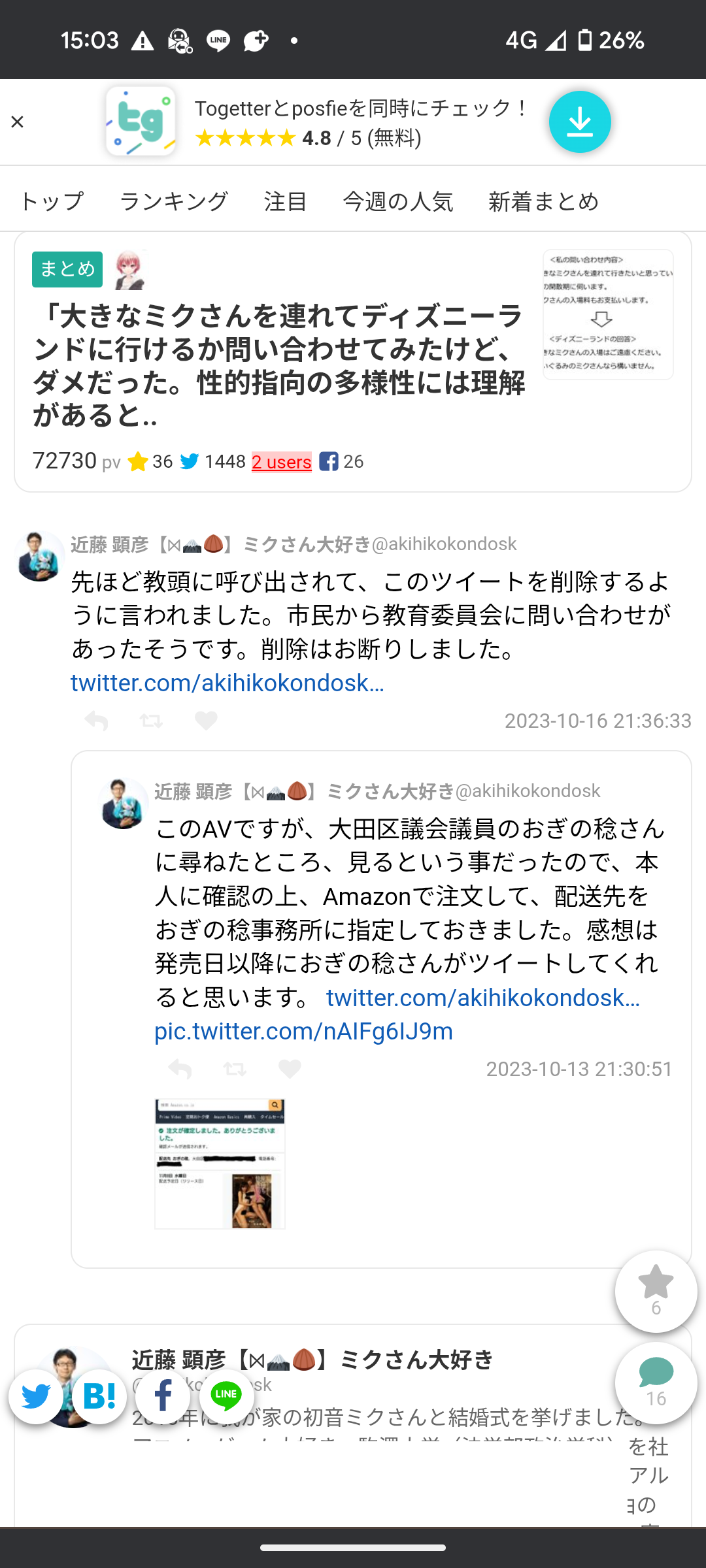Open the 注目 tab
Viewport: 706px width, 1568px height.
pos(286,201)
